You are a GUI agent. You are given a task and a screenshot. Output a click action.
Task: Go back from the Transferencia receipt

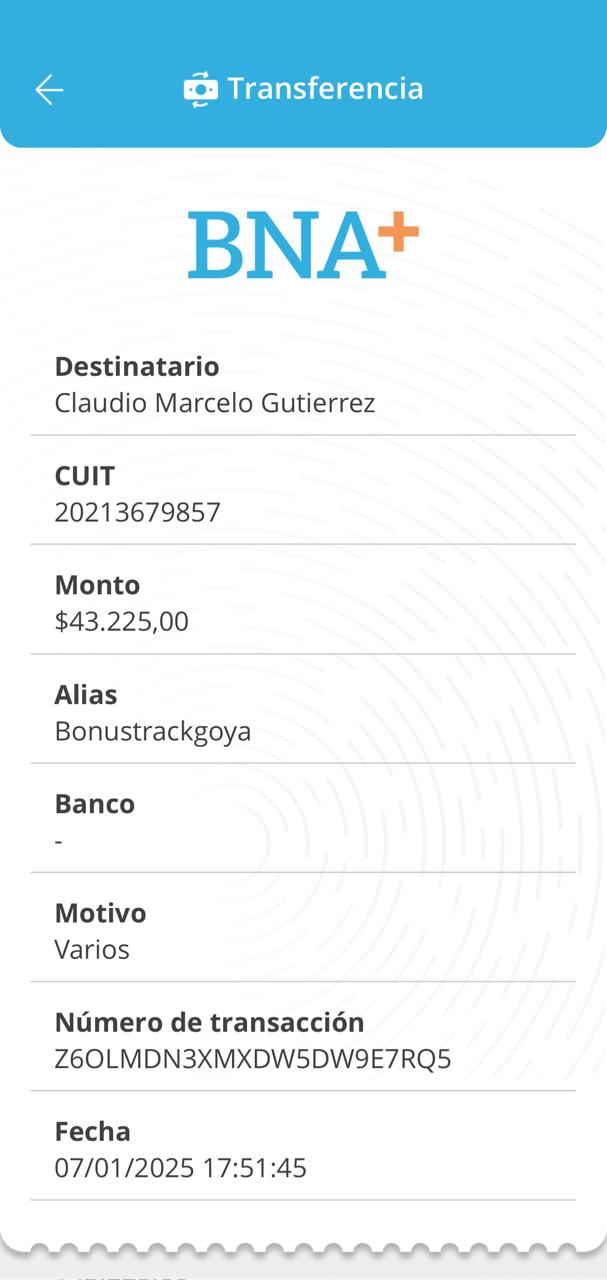(49, 90)
